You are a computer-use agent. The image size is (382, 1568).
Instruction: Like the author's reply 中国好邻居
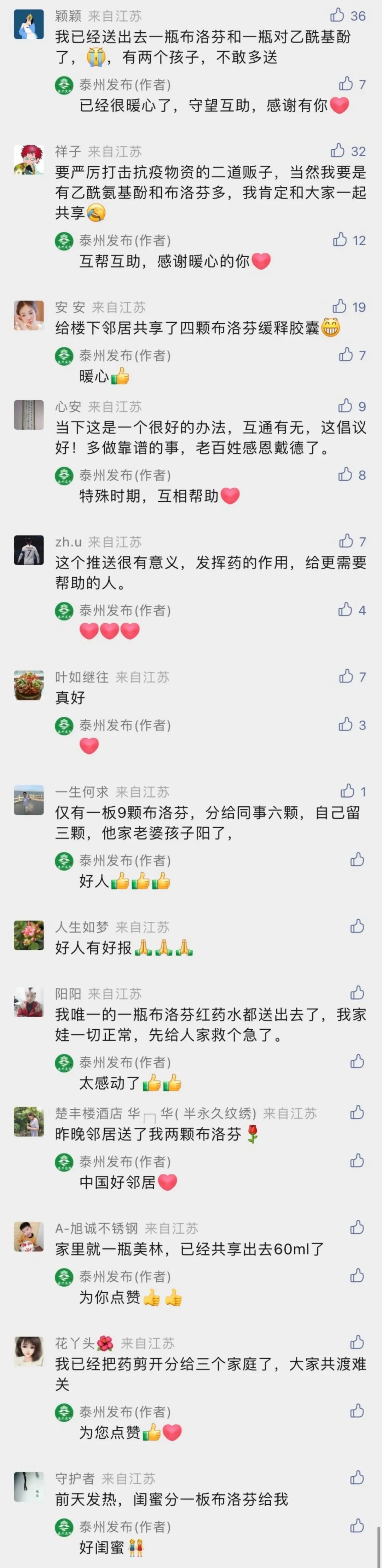tap(357, 1161)
